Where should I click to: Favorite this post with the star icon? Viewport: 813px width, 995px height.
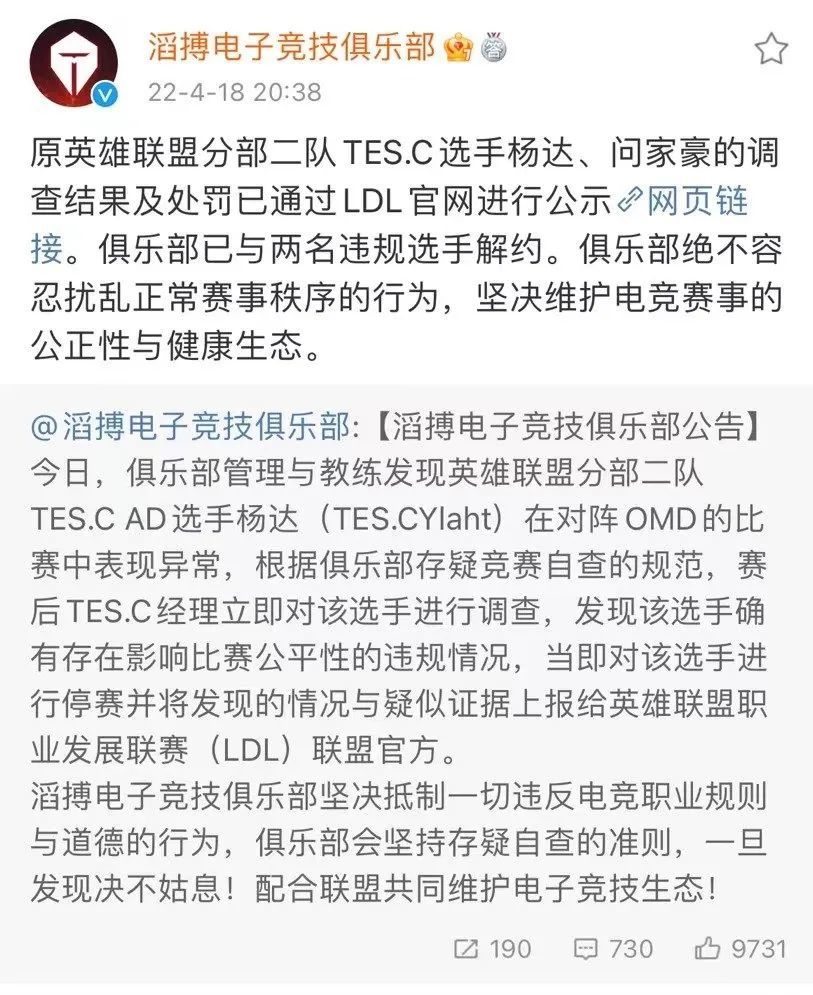(770, 48)
